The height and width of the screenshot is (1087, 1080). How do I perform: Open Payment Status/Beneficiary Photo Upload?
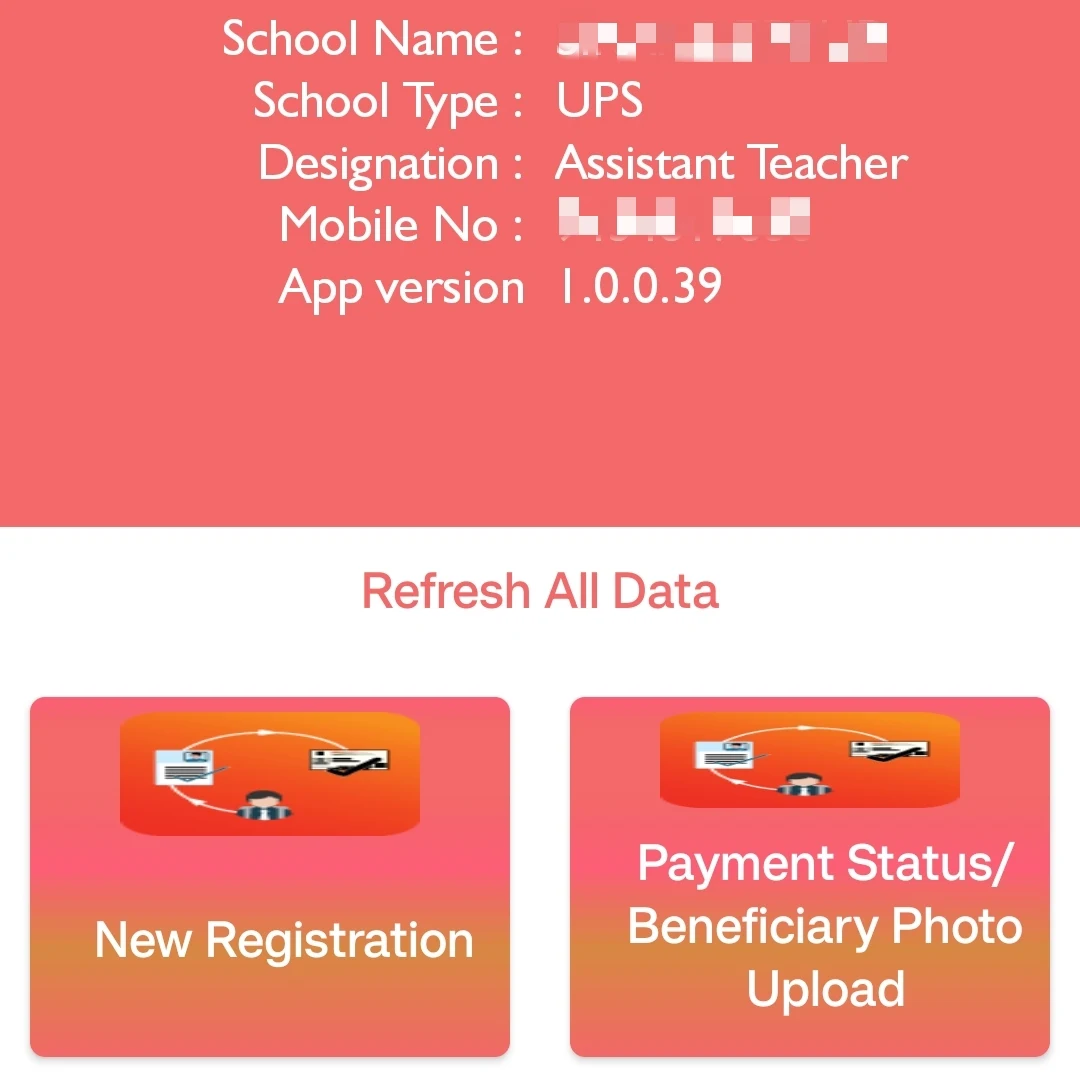(x=810, y=876)
